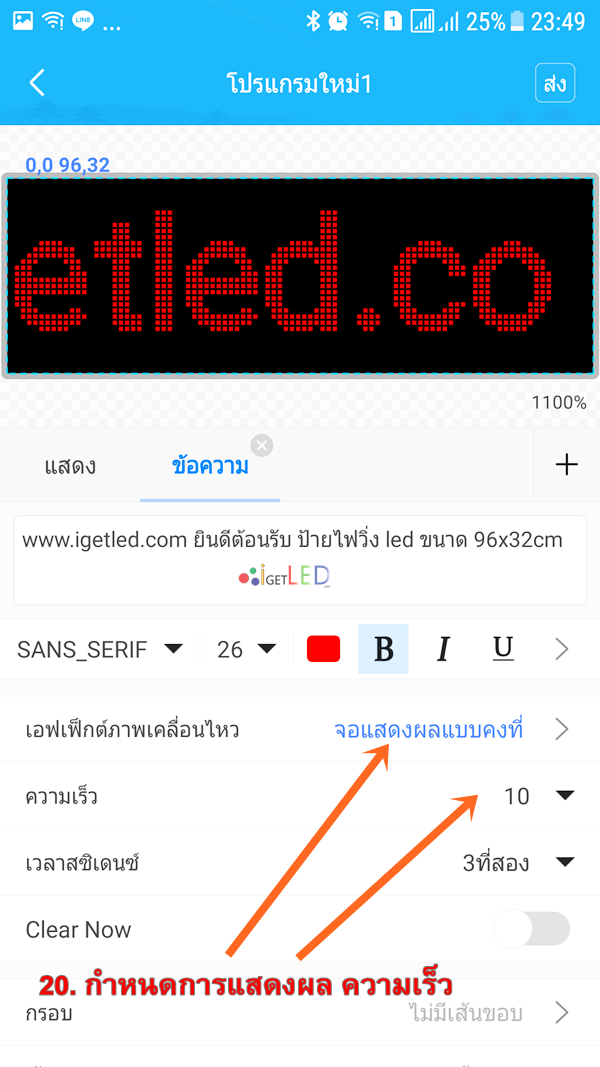Edit the www.igetled.com message text field
Screen dimensions: 600x1067
coord(300,561)
